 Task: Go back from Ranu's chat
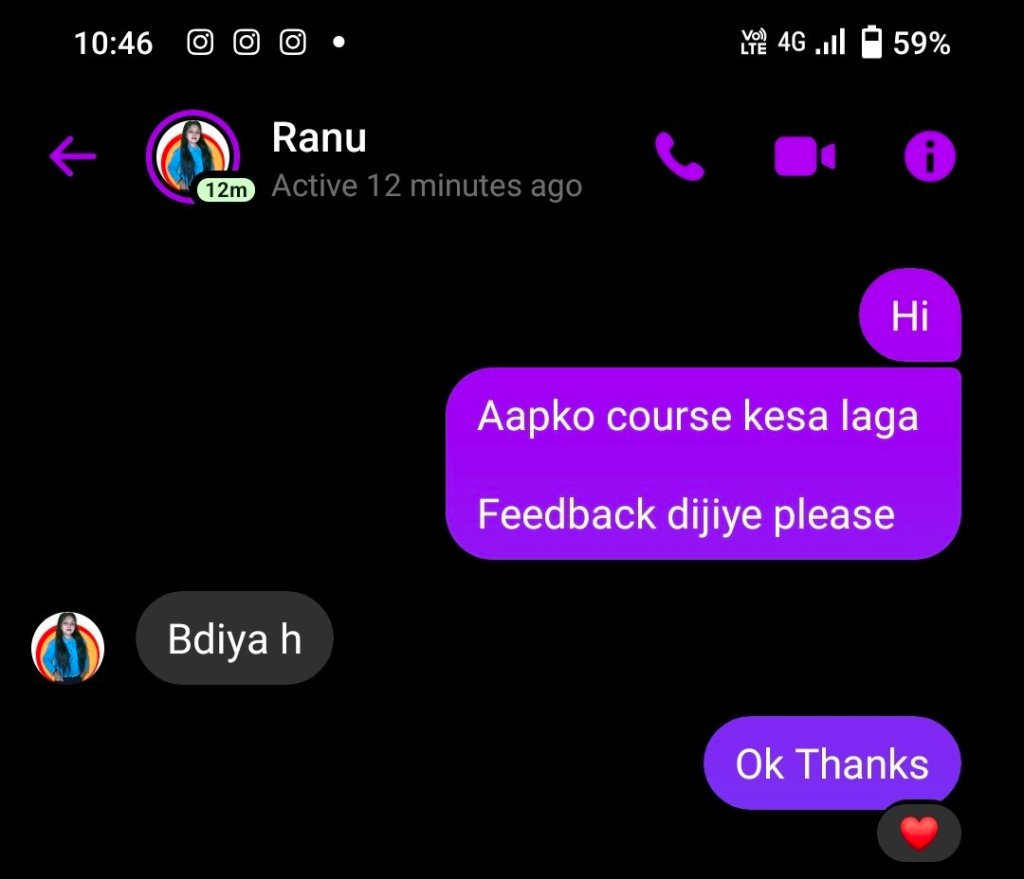pos(73,156)
